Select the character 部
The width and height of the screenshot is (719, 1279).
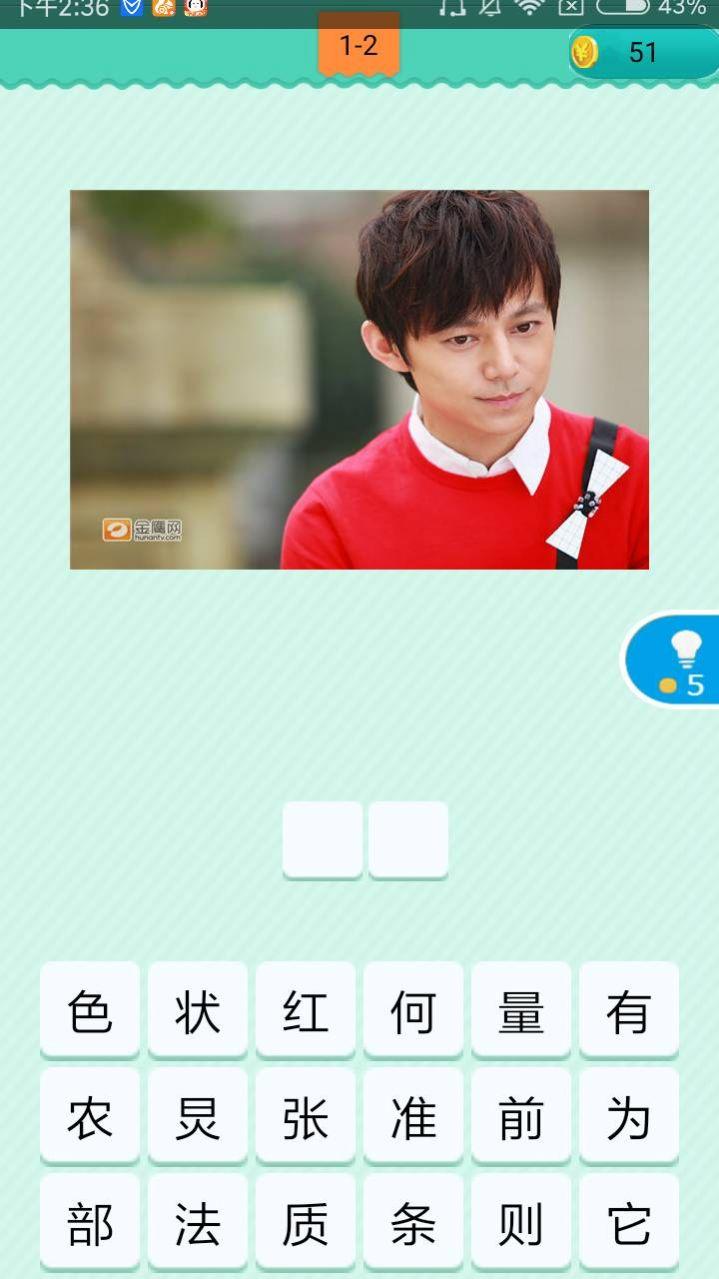point(90,1222)
